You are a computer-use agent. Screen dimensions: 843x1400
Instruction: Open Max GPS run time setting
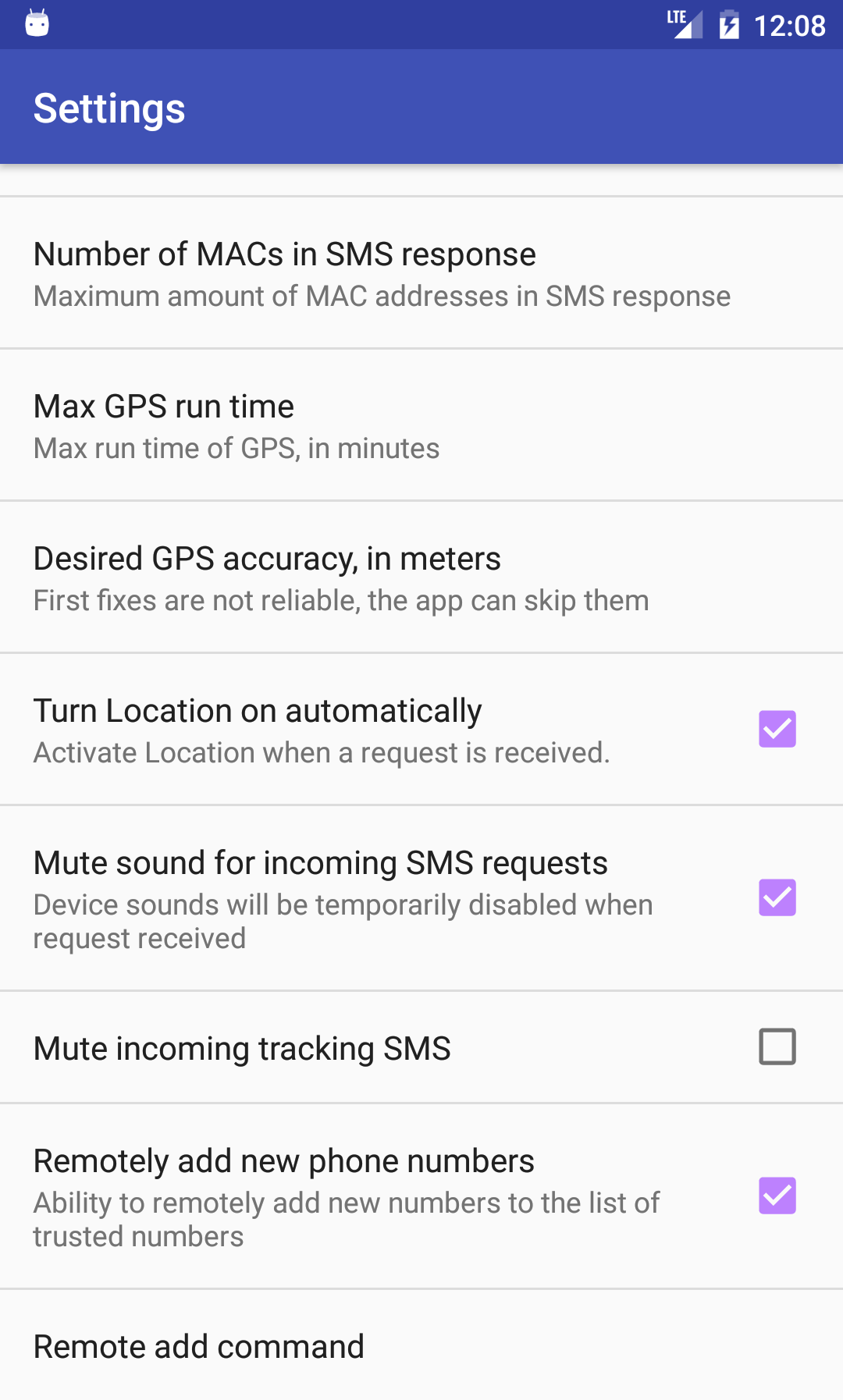(421, 425)
